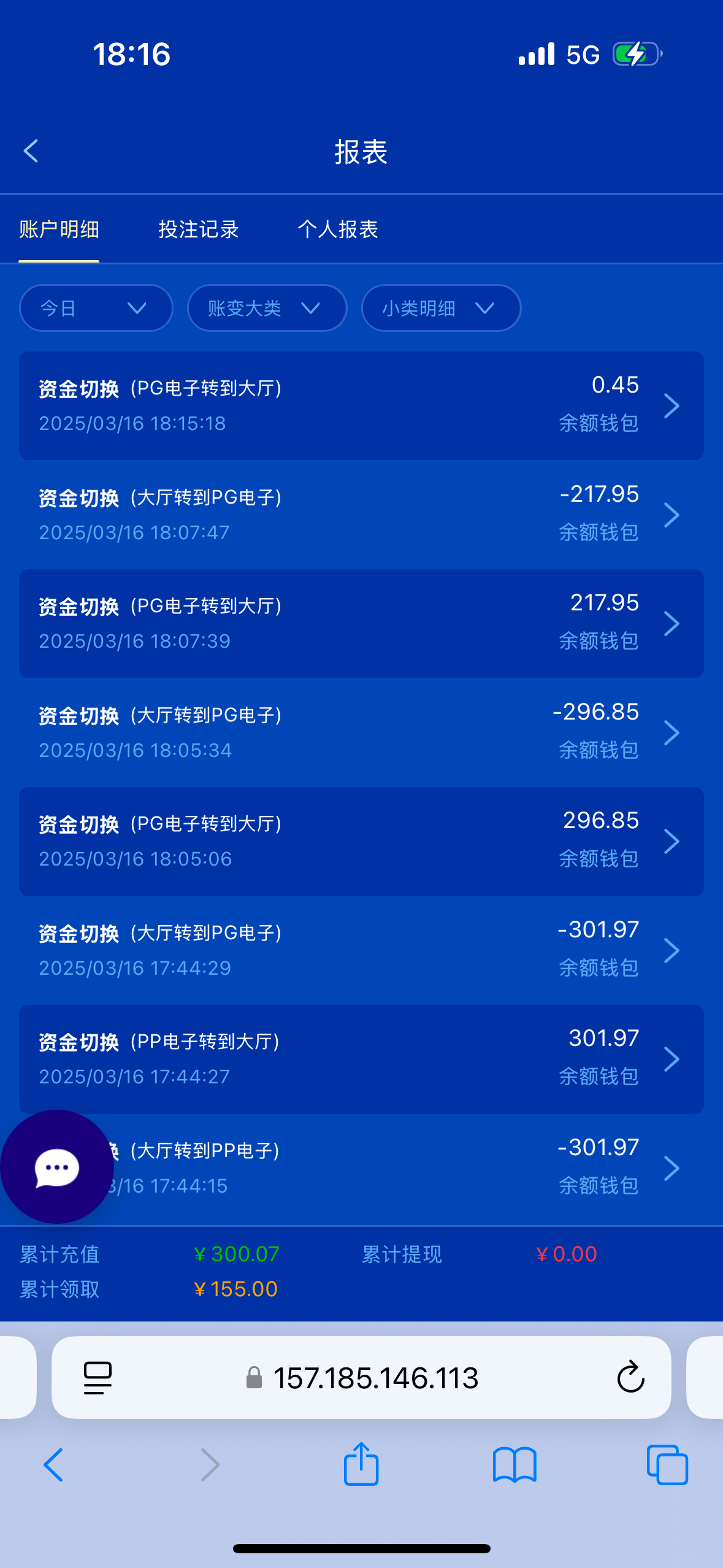Show the open browser tabs

point(667,1465)
